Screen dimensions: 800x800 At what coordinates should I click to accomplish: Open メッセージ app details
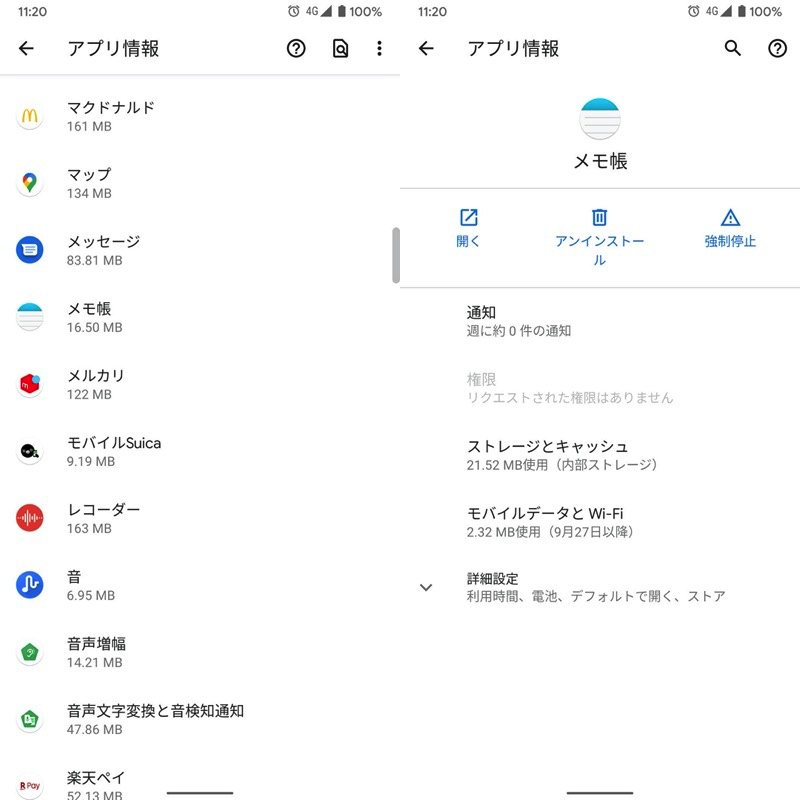pos(200,250)
